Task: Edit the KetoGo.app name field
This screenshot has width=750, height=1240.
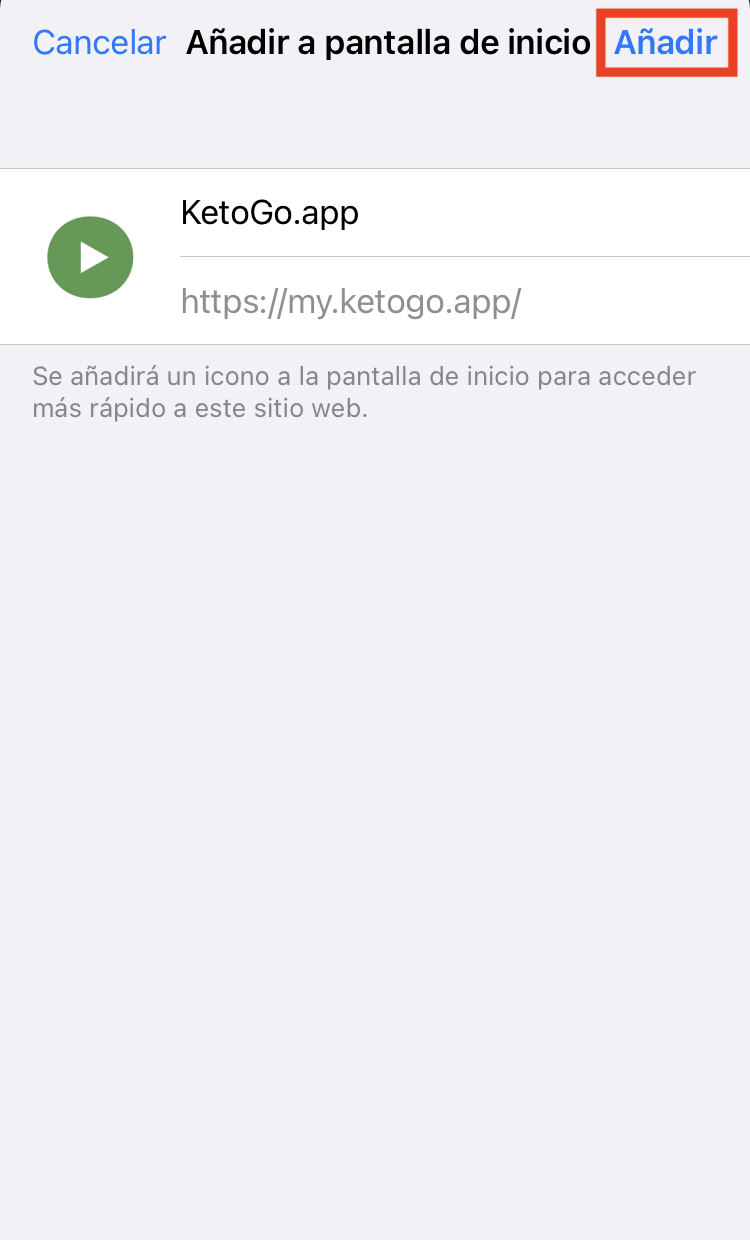Action: pyautogui.click(x=400, y=213)
